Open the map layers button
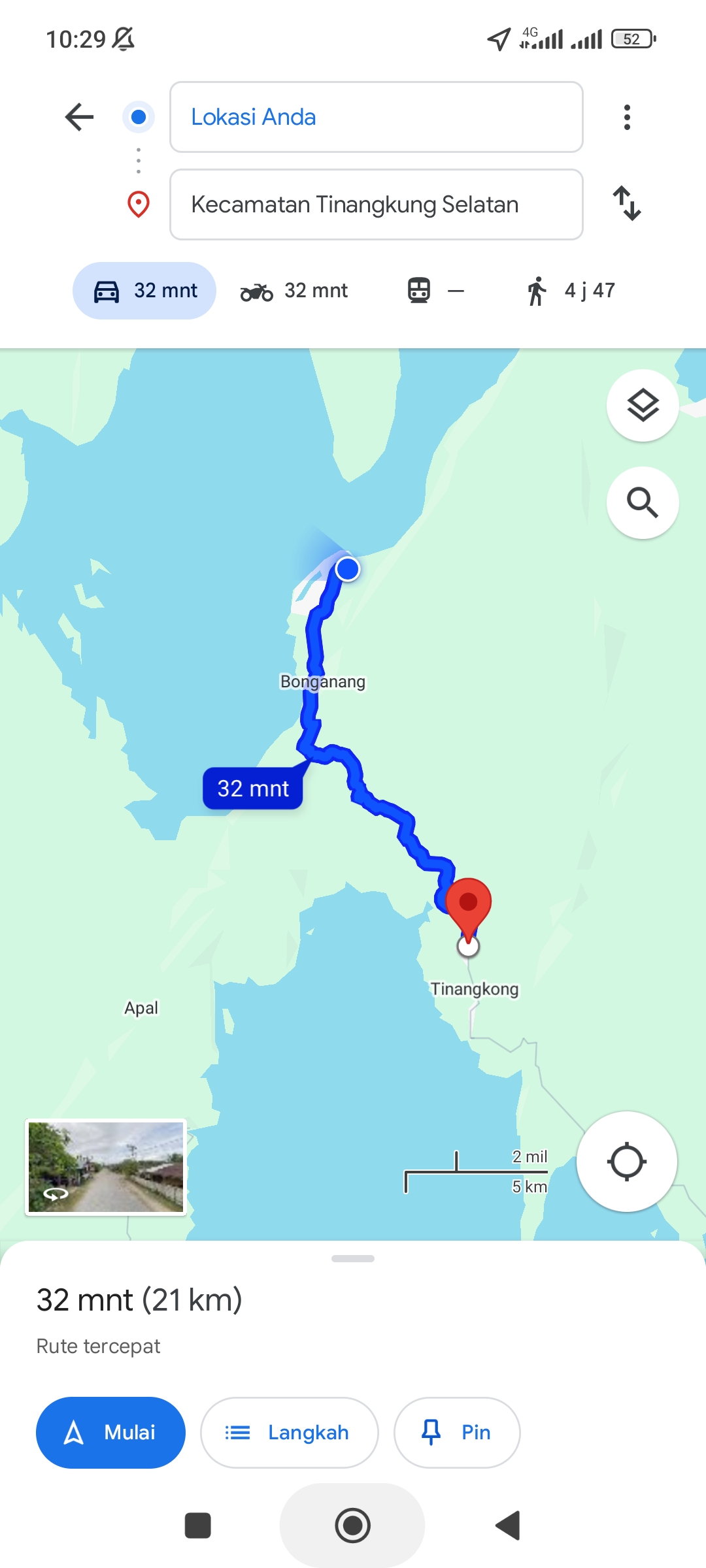 [x=643, y=406]
